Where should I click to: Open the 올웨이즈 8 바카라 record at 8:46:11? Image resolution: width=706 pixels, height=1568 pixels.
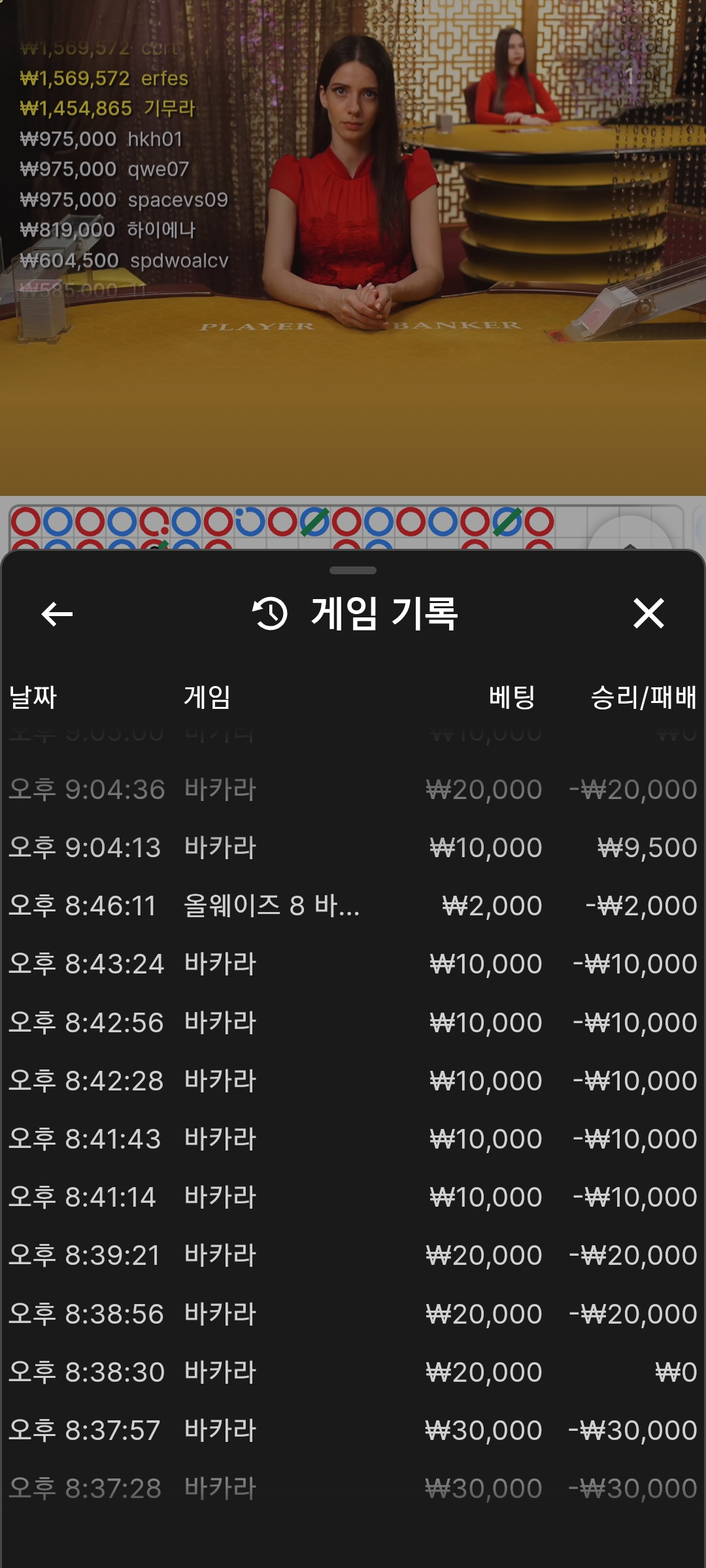tap(353, 906)
